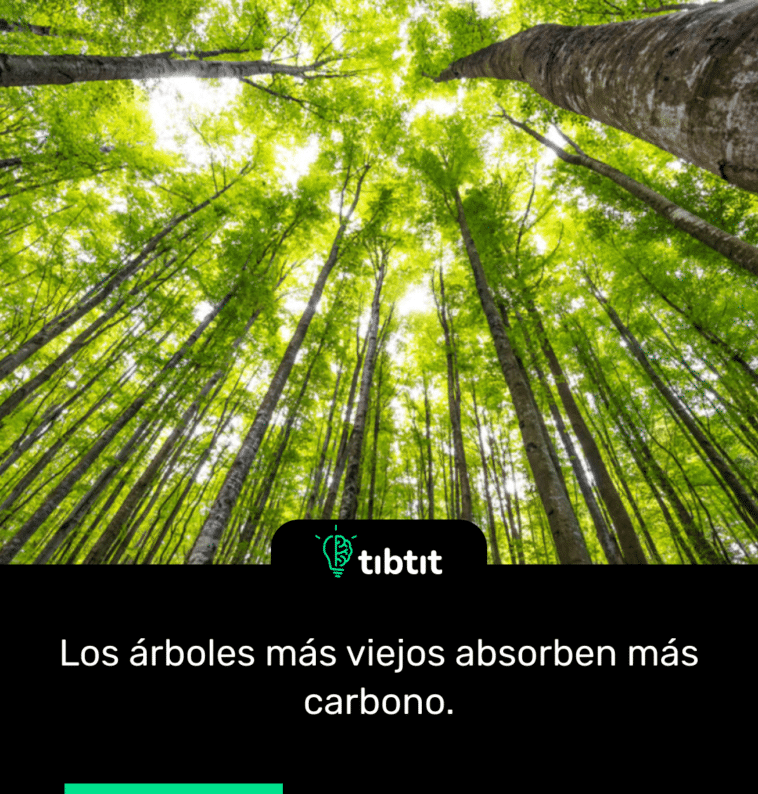
Task: Click the bulb filament drawing in the logo
Action: [x=336, y=558]
